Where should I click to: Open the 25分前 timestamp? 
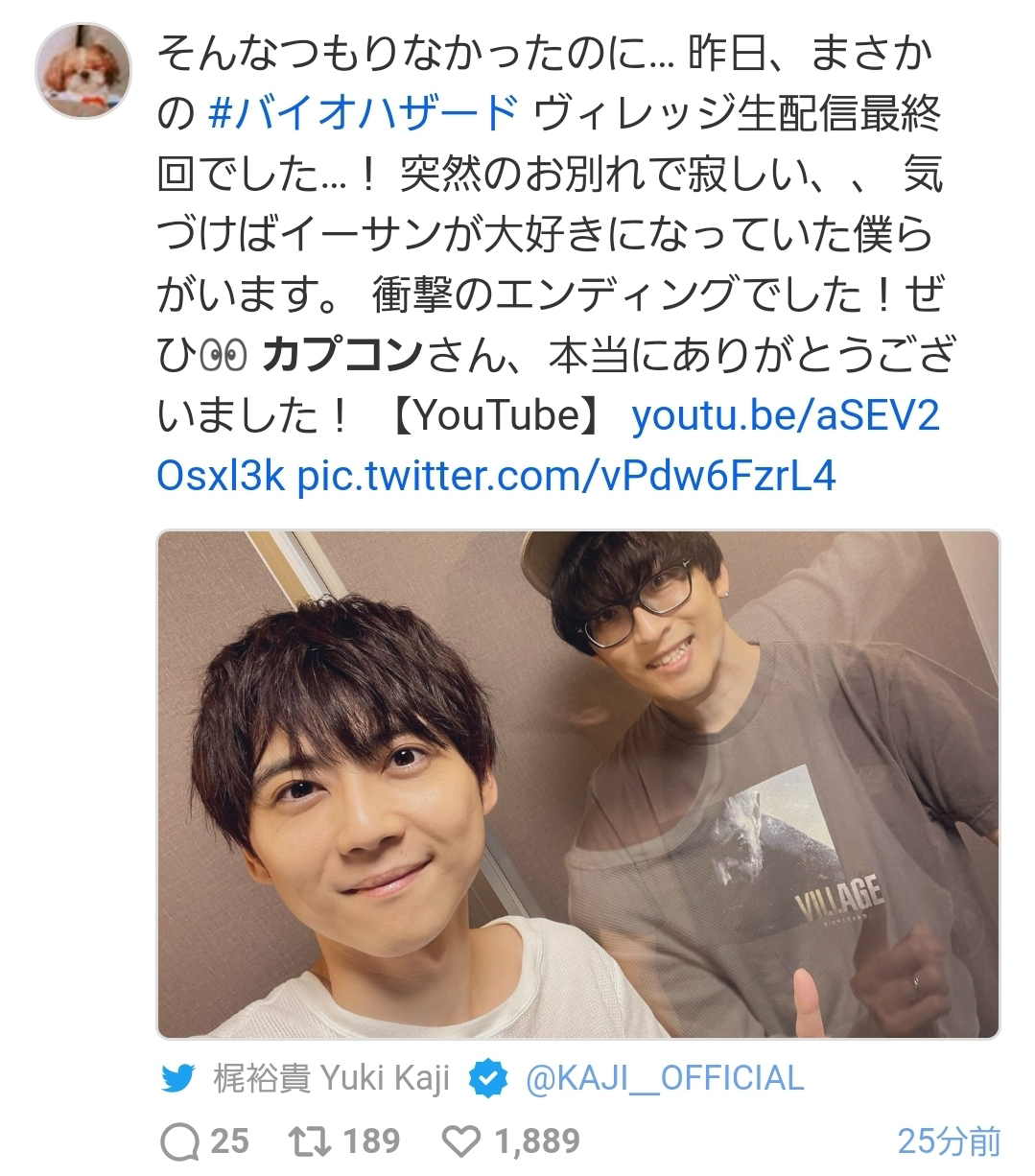[x=949, y=1141]
